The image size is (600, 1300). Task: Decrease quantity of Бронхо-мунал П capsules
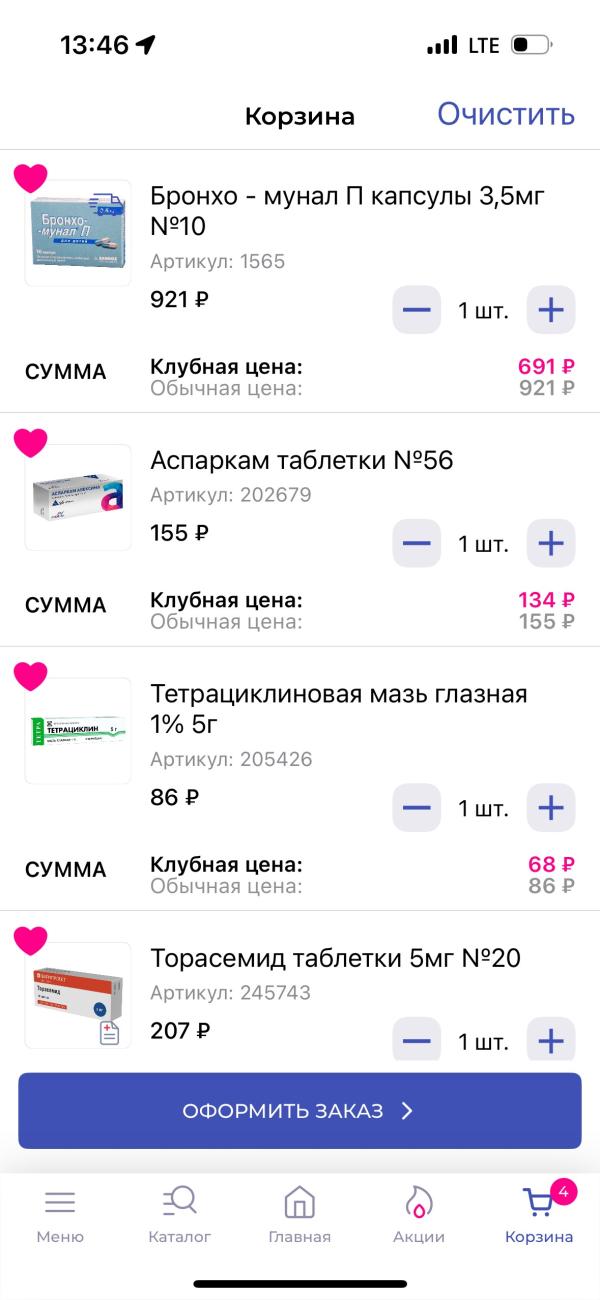pyautogui.click(x=416, y=310)
